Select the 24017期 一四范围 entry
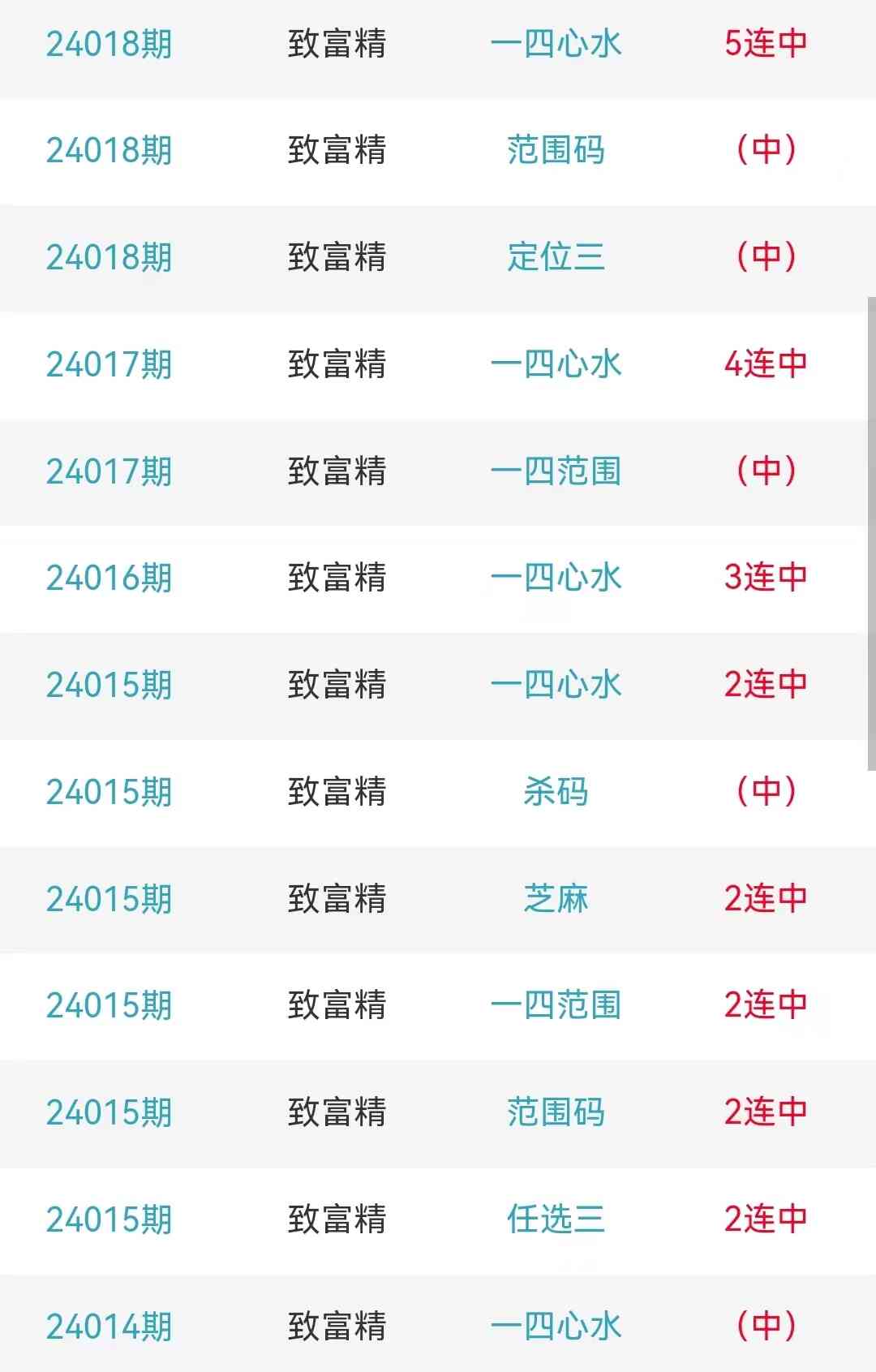This screenshot has height=1372, width=876. tap(556, 471)
